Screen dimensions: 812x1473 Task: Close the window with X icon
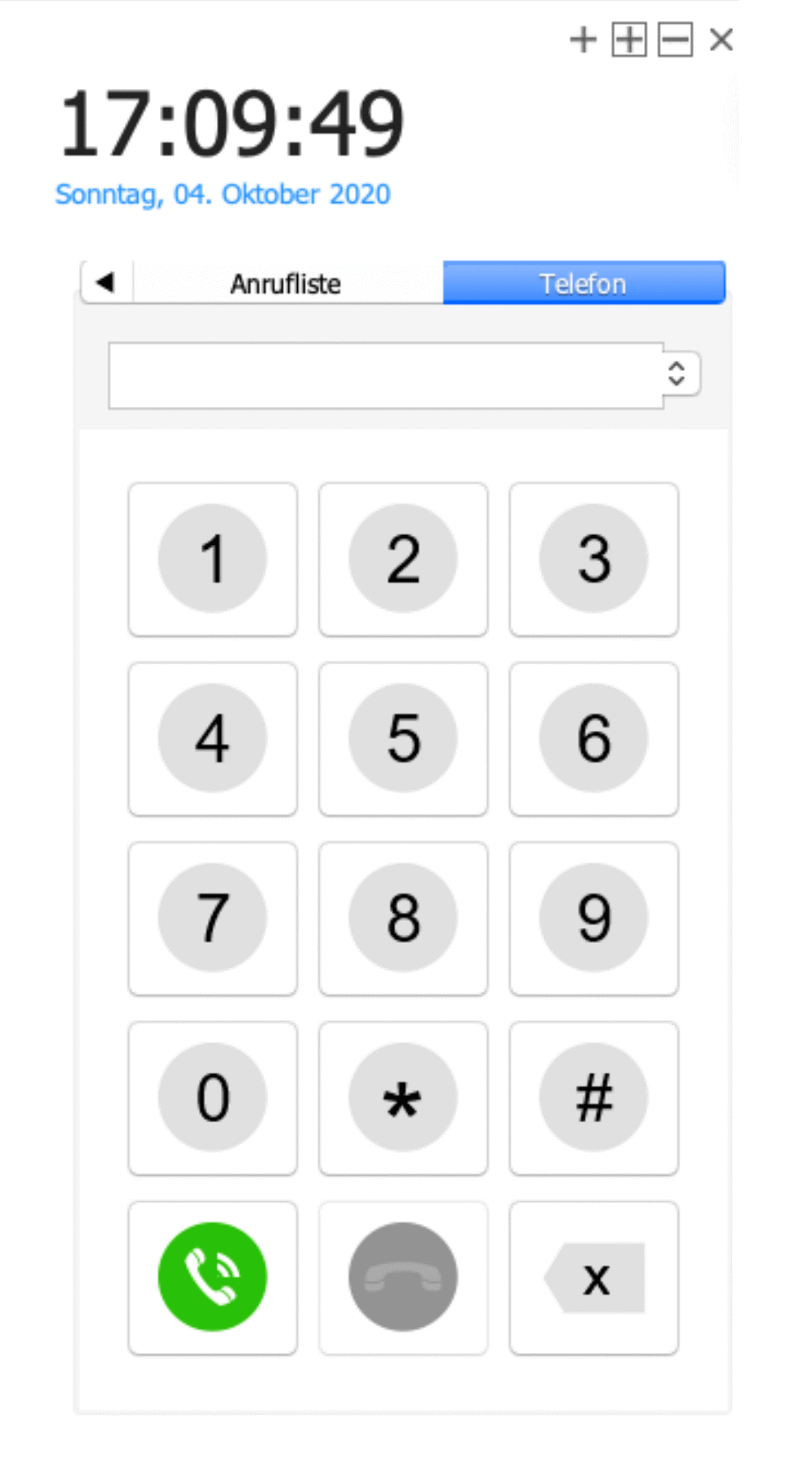point(721,39)
